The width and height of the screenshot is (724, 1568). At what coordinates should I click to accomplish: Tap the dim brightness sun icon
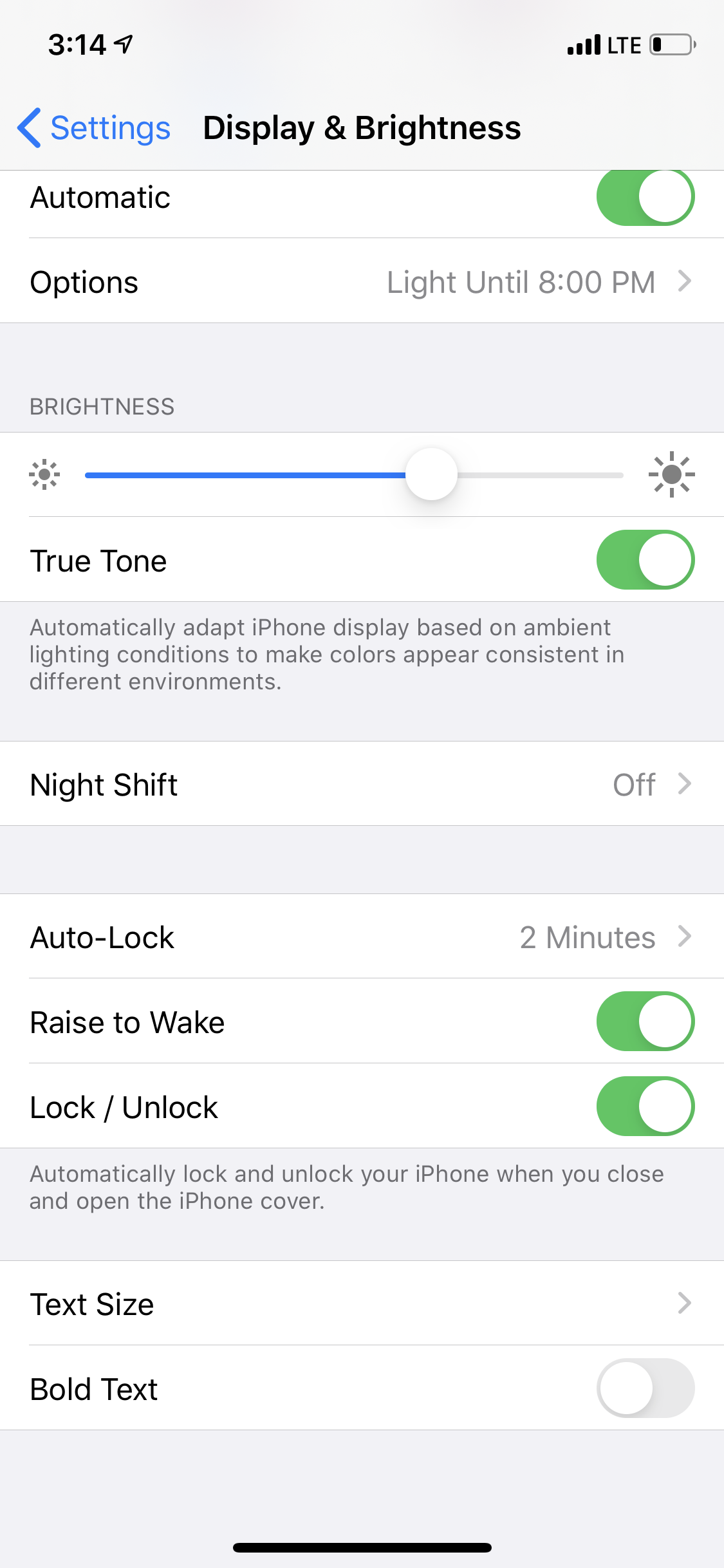coord(42,474)
